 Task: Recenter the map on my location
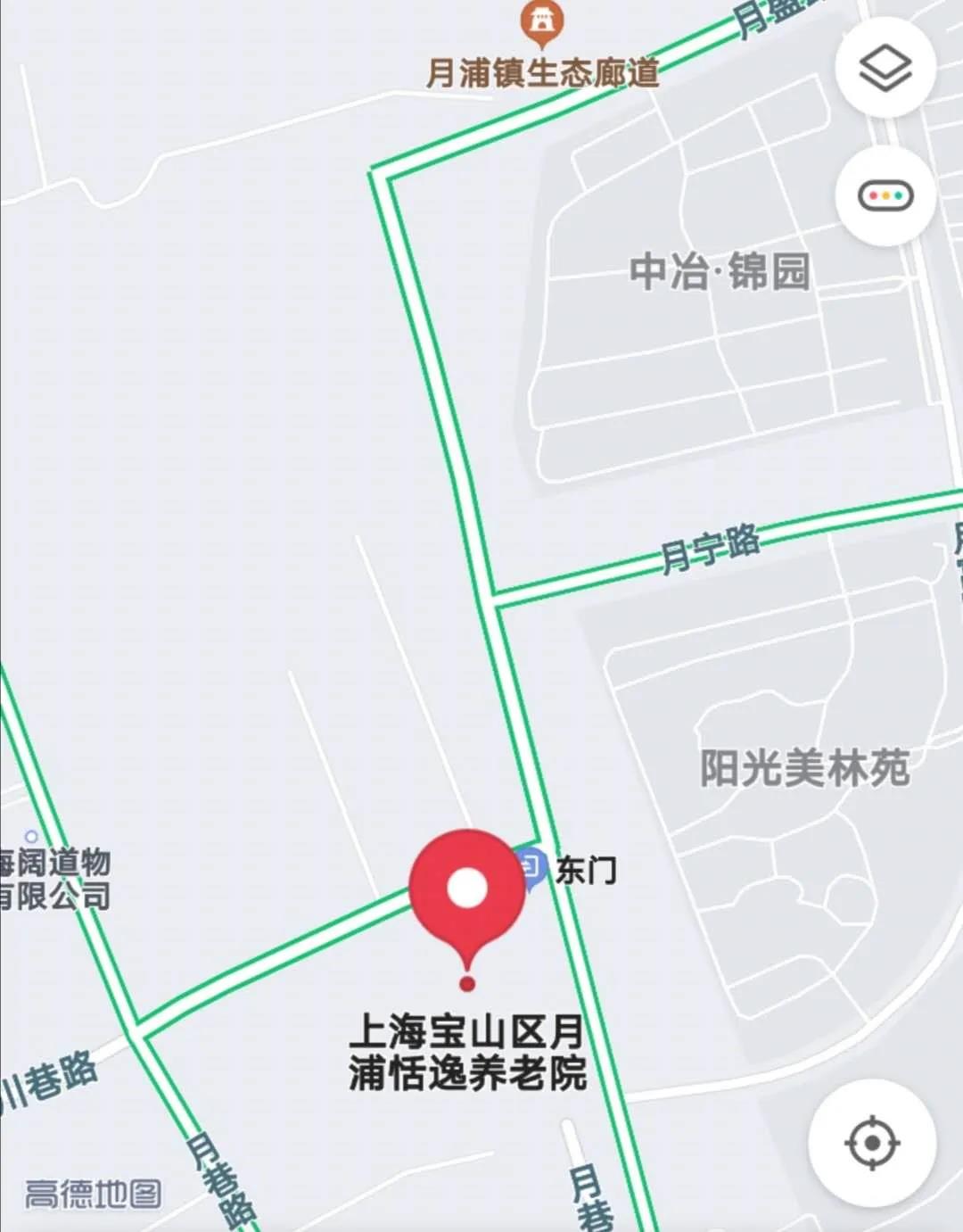[871, 1142]
